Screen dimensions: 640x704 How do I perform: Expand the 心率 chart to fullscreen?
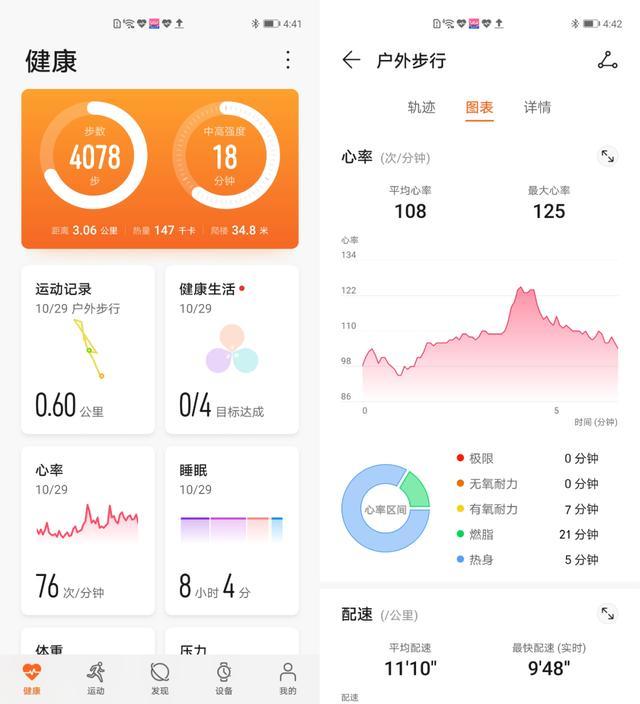(x=608, y=156)
